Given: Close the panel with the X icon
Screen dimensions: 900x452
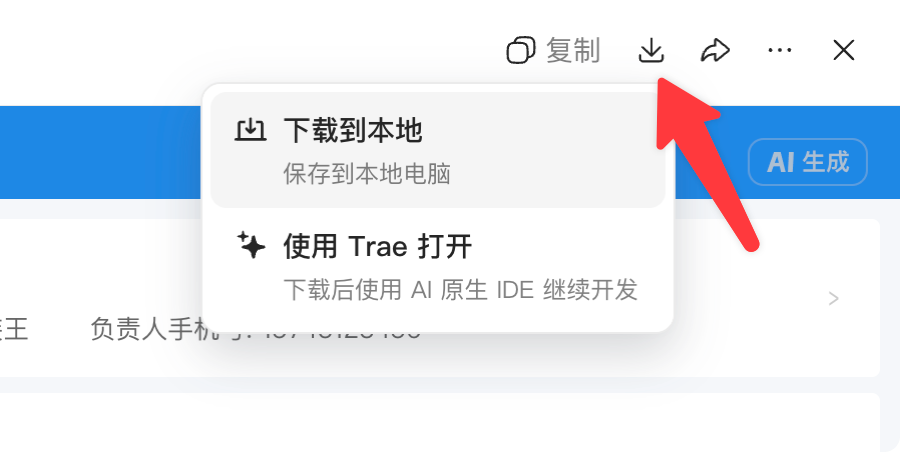Looking at the screenshot, I should coord(844,51).
